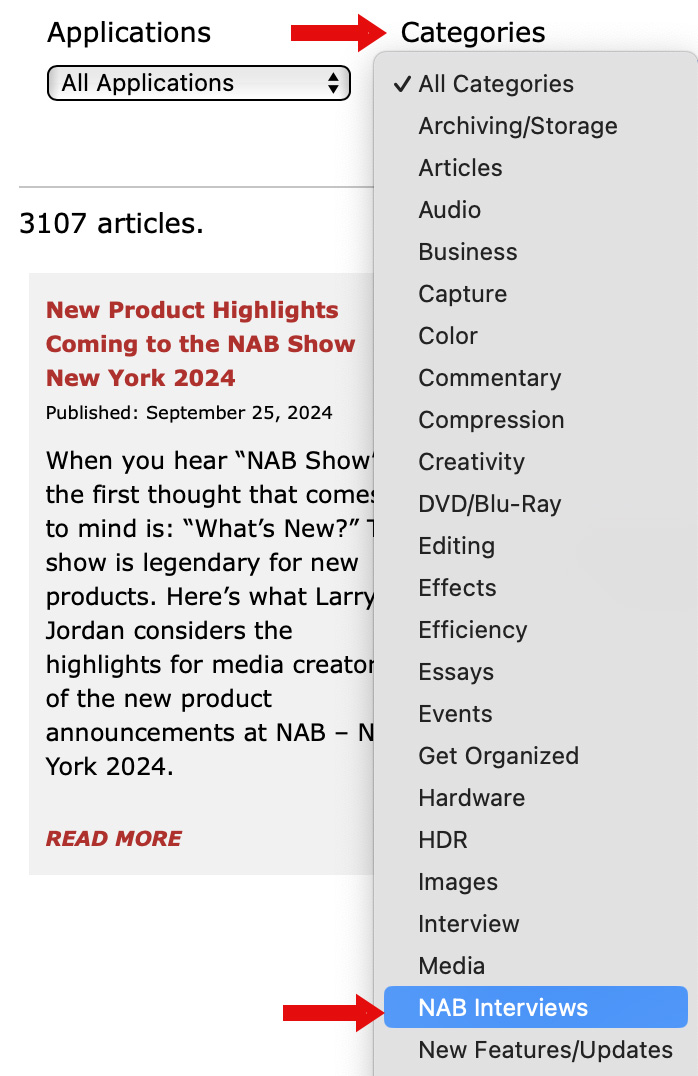Choose the New Features/Updates category
This screenshot has height=1076, width=698.
pos(545,1050)
